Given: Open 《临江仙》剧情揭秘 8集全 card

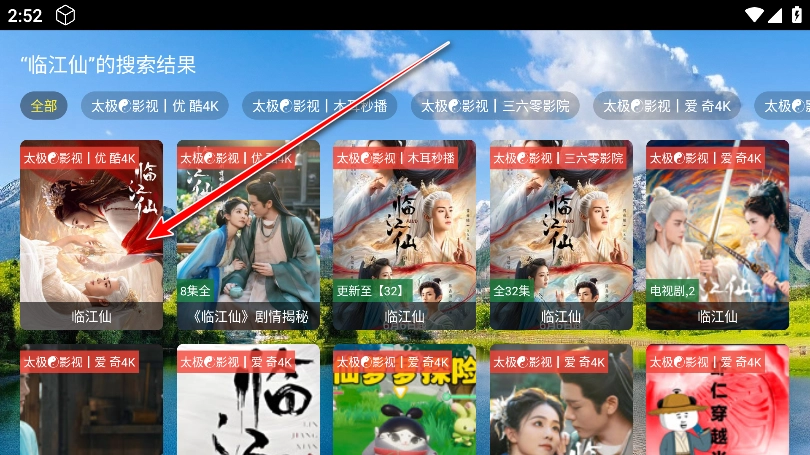Looking at the screenshot, I should click(x=248, y=235).
